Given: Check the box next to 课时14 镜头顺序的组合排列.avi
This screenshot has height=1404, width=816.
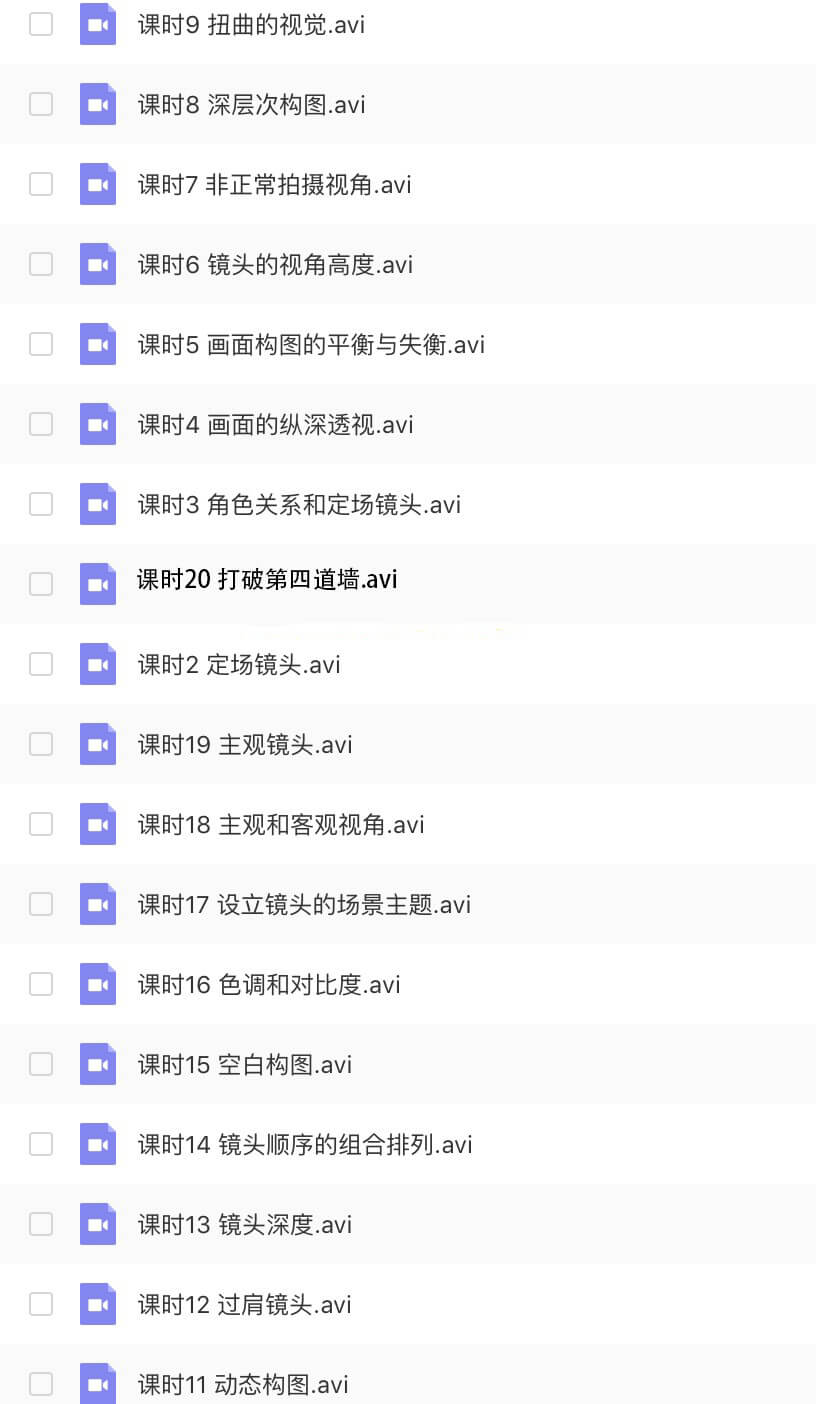Looking at the screenshot, I should tap(41, 1144).
